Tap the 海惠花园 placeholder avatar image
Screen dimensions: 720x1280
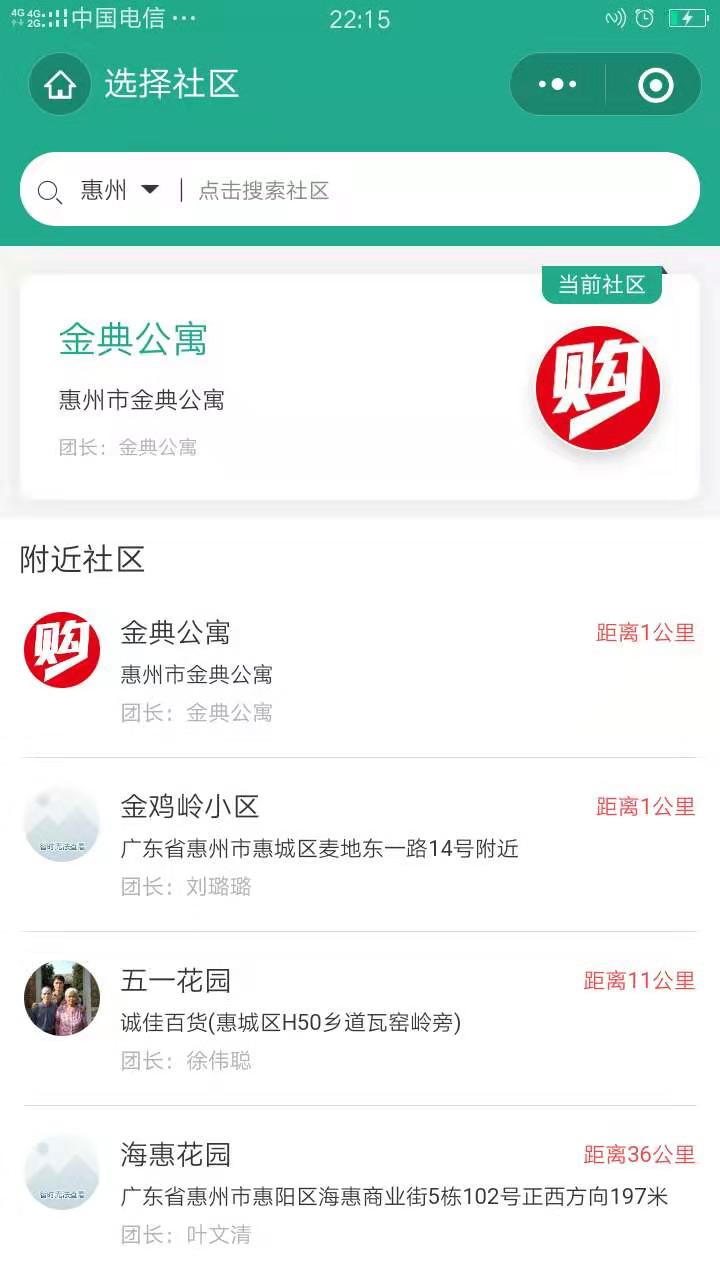tap(61, 1172)
